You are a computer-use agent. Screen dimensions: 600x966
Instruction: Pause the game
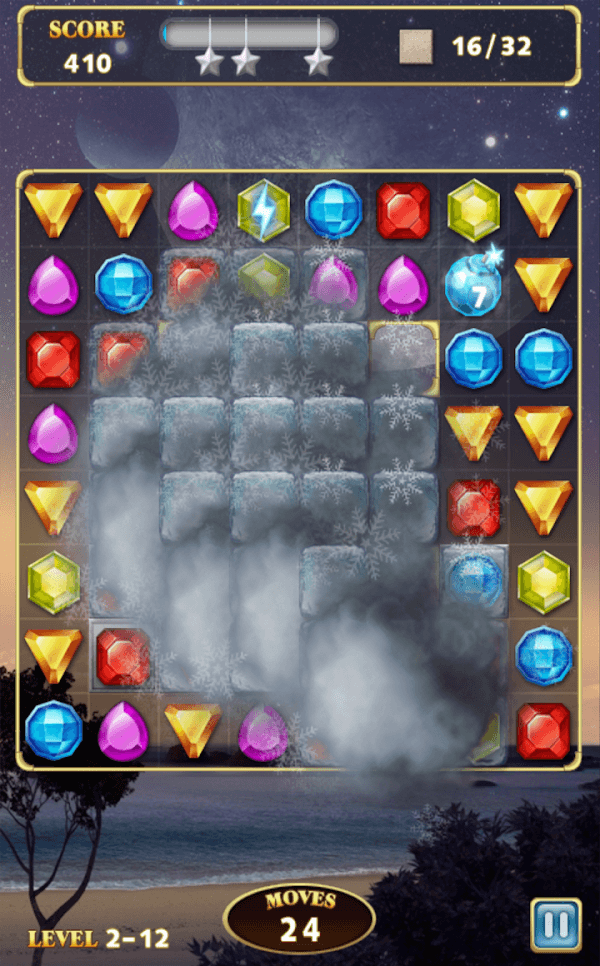point(556,925)
